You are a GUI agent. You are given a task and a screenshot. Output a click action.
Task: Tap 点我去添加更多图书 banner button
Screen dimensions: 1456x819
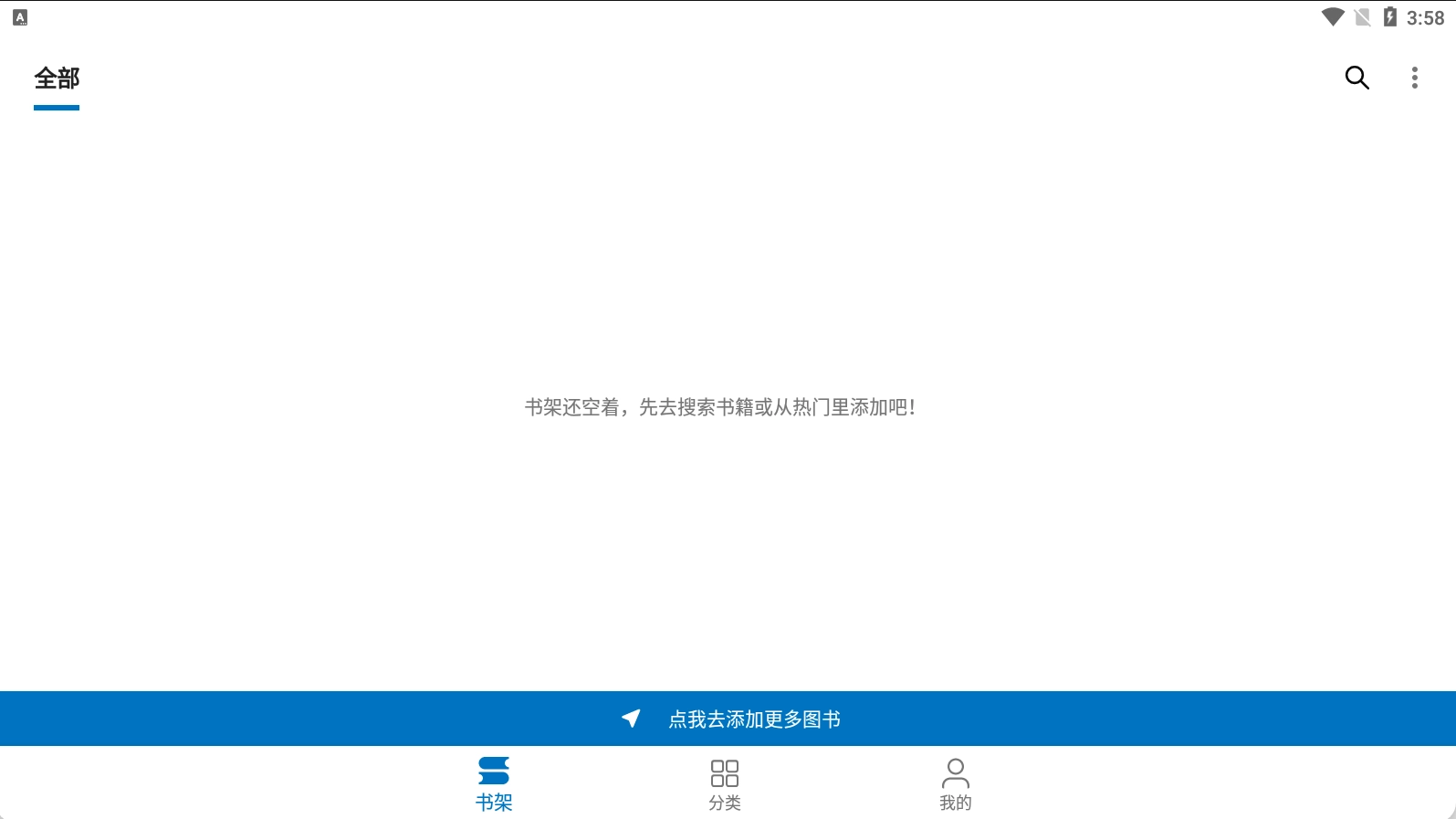[728, 719]
